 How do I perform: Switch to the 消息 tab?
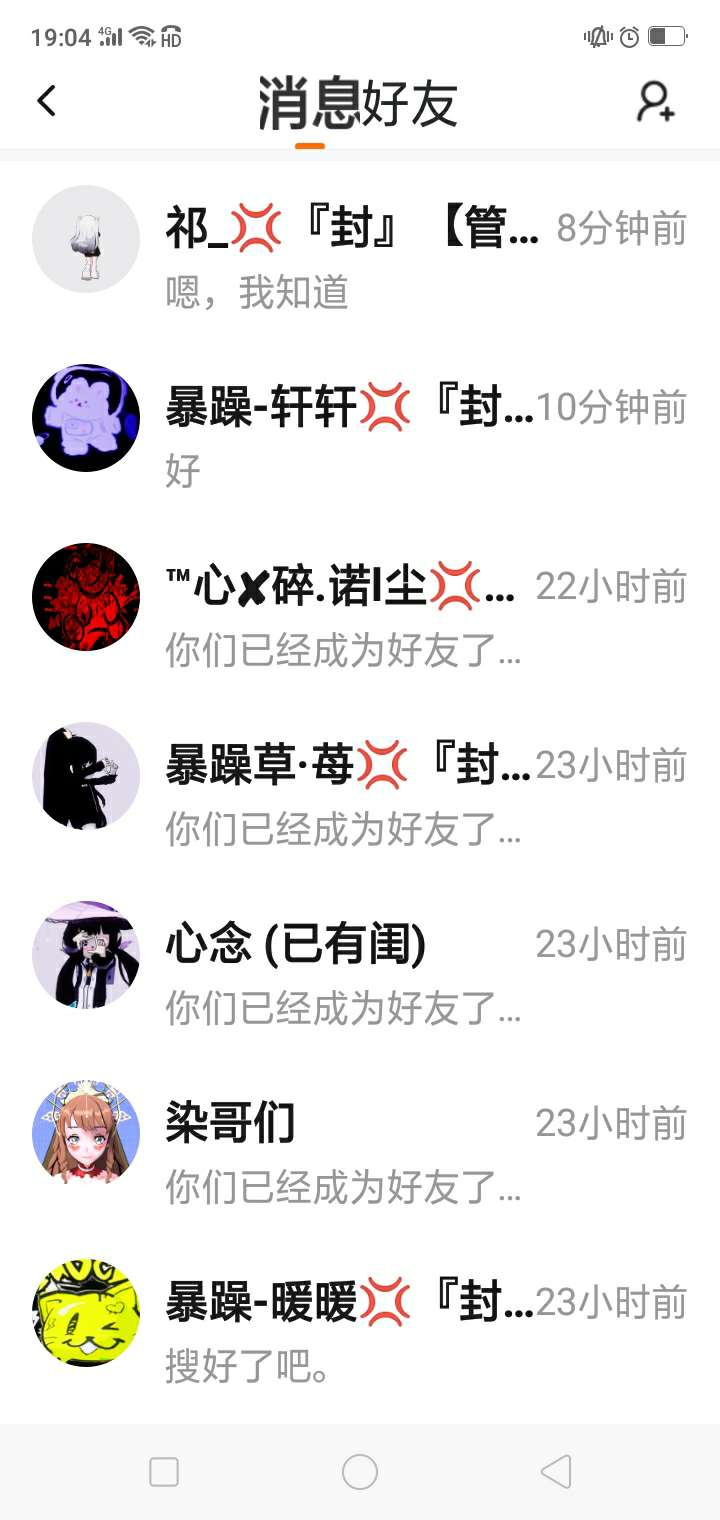309,103
